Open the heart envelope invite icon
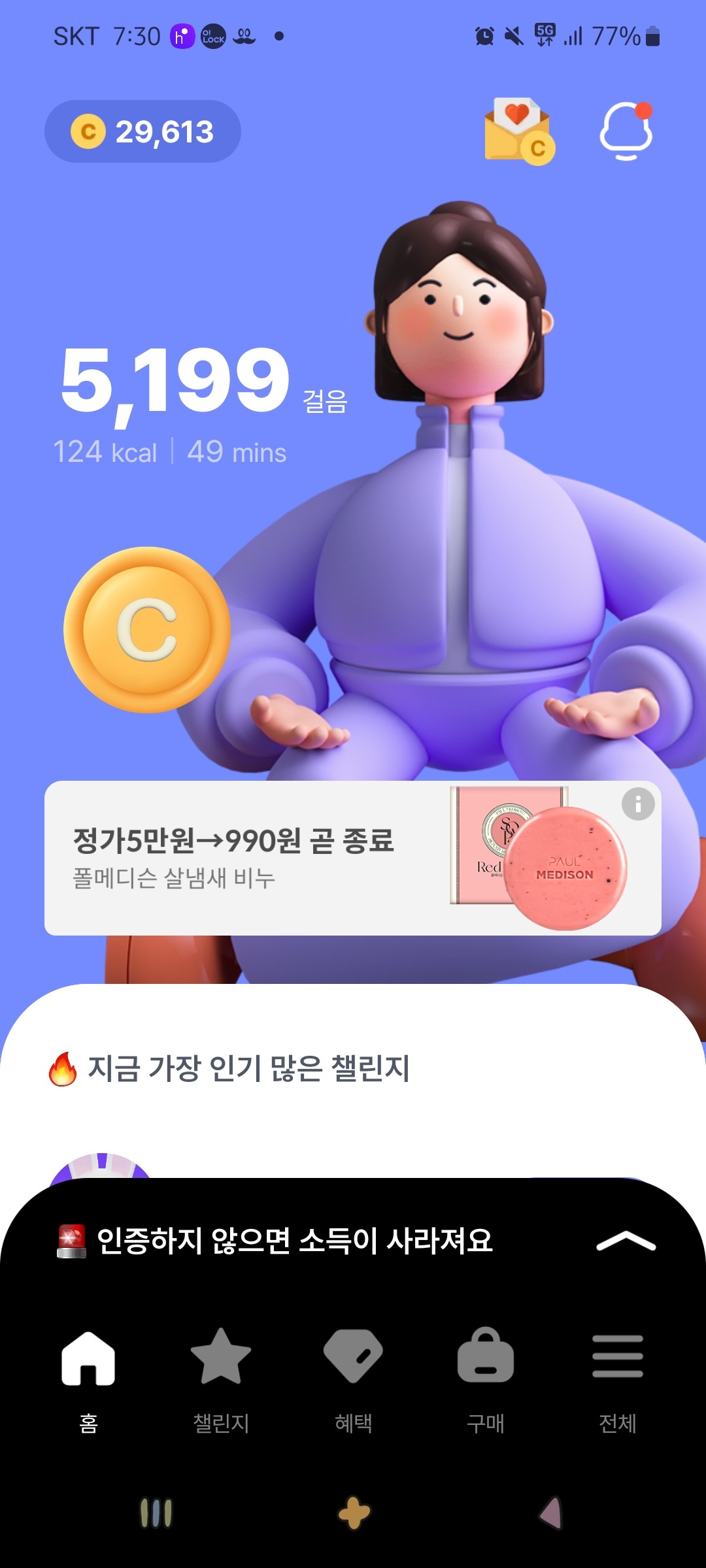Viewport: 706px width, 1568px height. click(x=519, y=131)
